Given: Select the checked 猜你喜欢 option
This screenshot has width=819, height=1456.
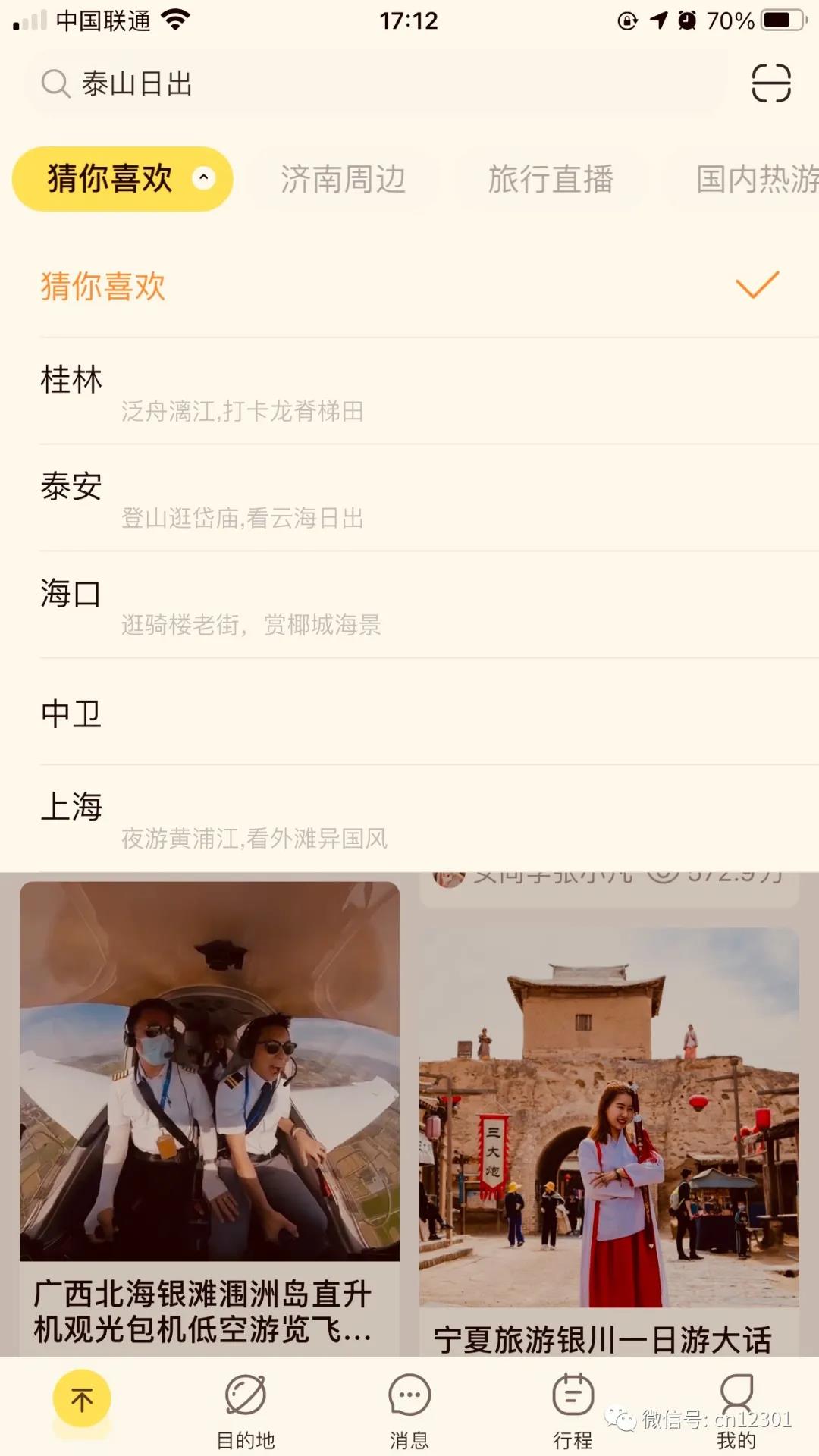Looking at the screenshot, I should pyautogui.click(x=409, y=287).
